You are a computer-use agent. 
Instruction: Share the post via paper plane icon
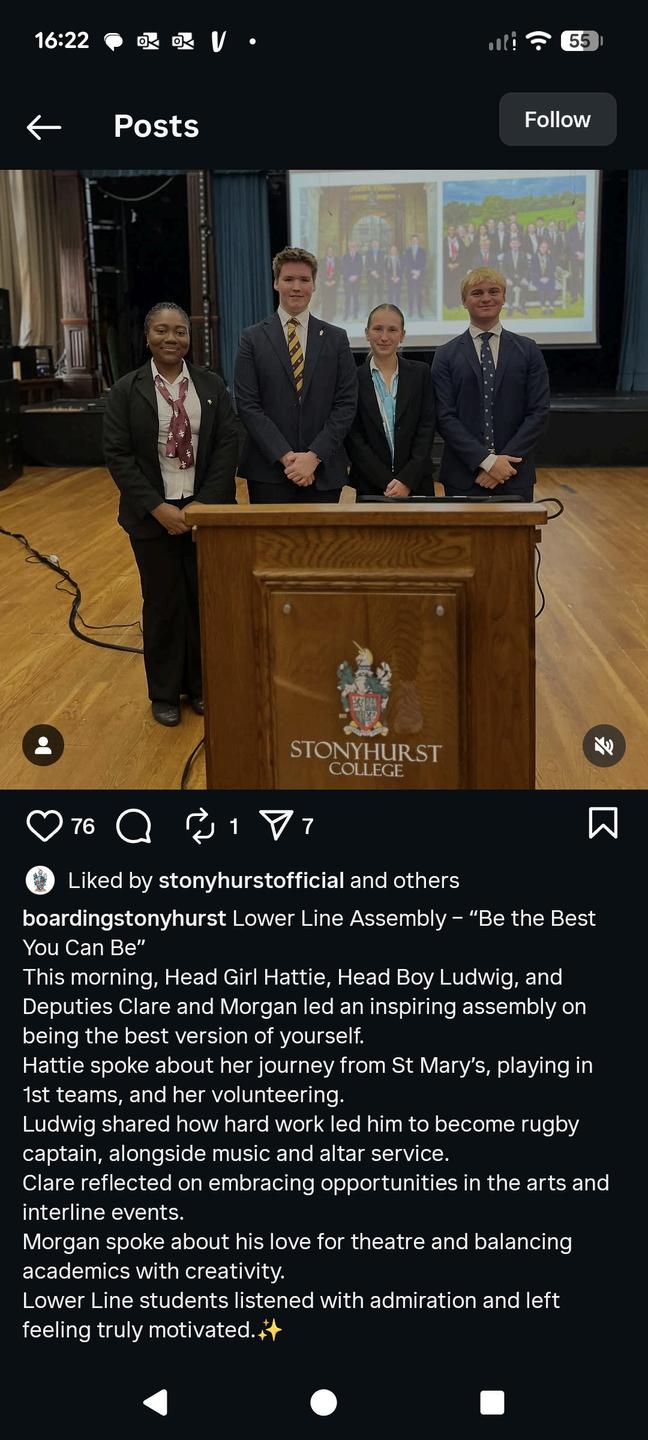275,825
